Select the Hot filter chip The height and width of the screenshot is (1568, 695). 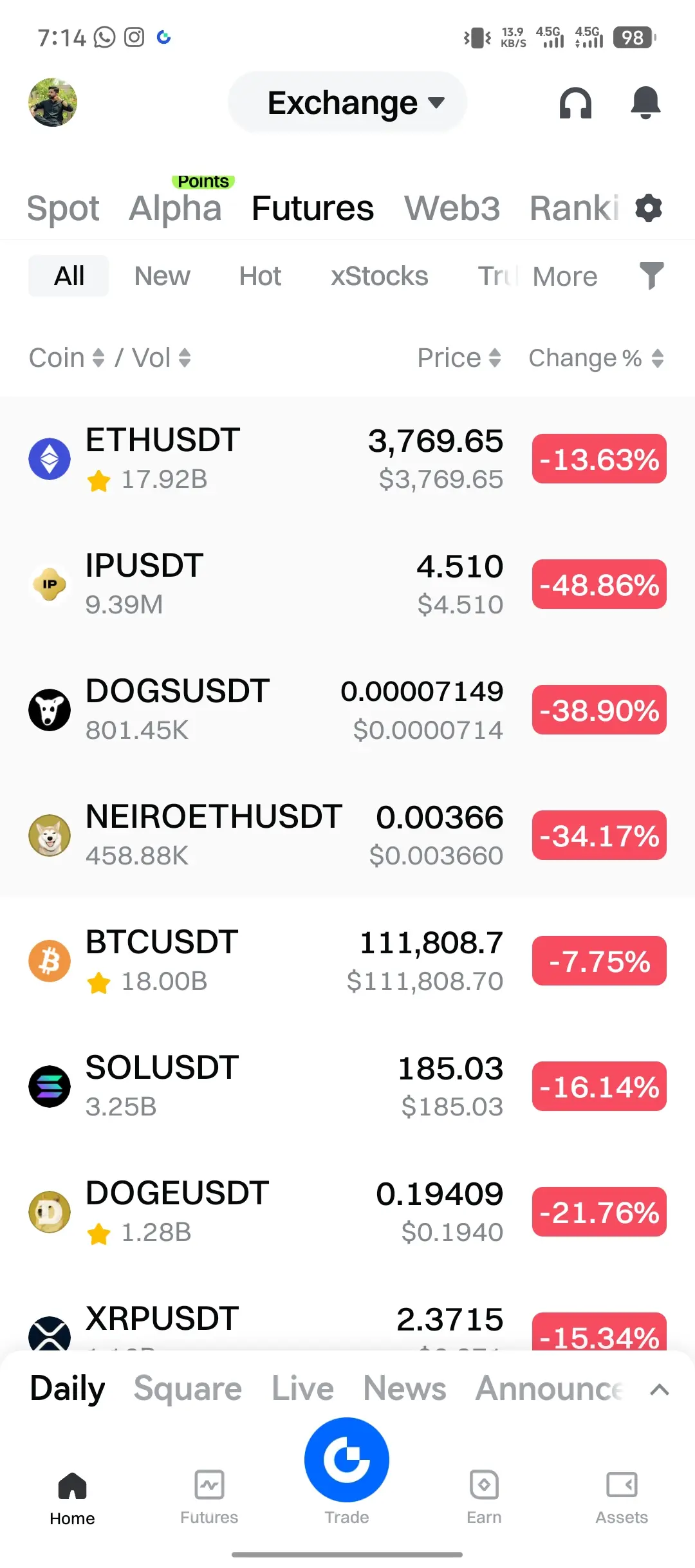260,276
